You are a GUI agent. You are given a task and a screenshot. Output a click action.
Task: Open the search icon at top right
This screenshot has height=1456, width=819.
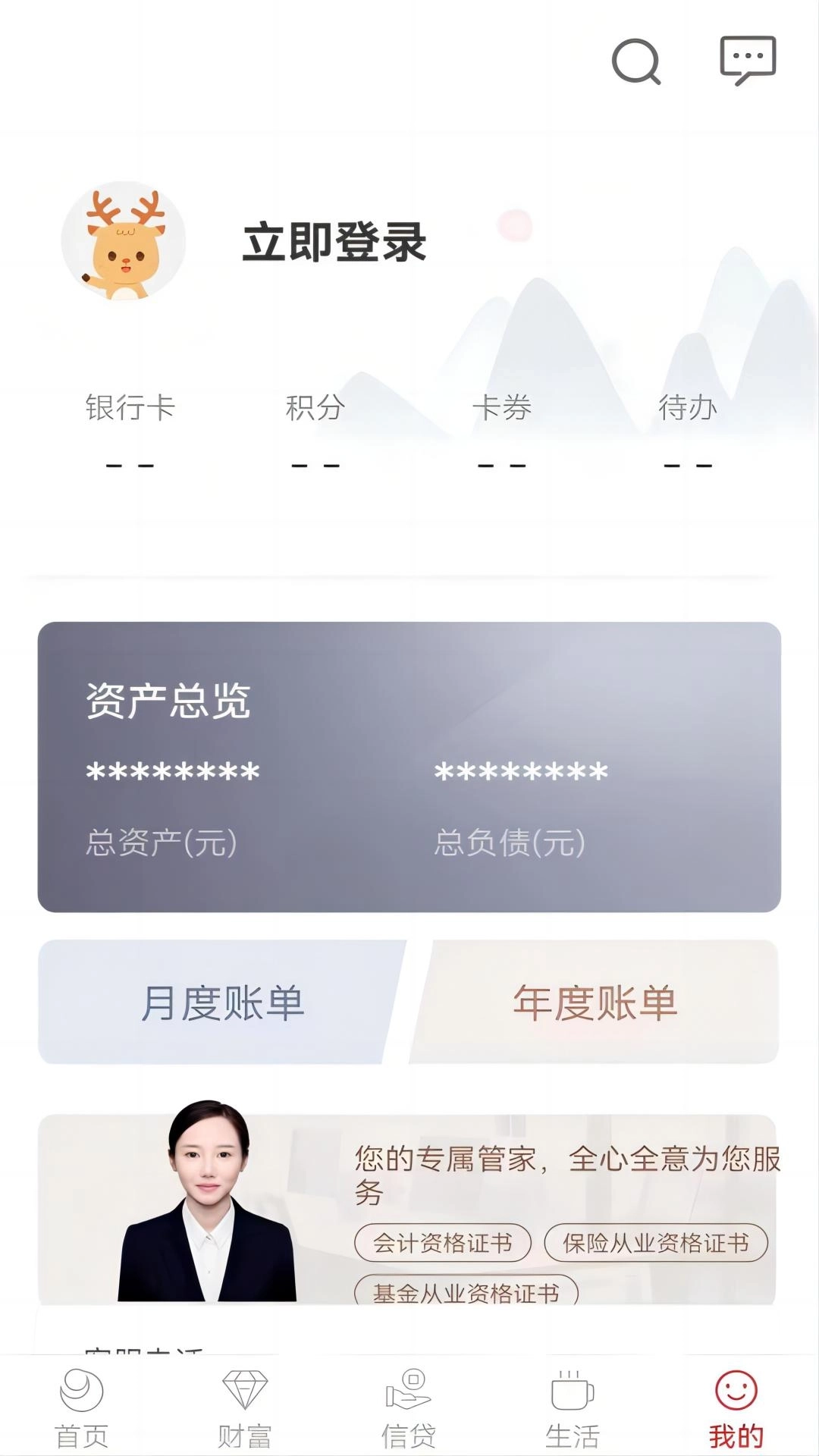(637, 64)
